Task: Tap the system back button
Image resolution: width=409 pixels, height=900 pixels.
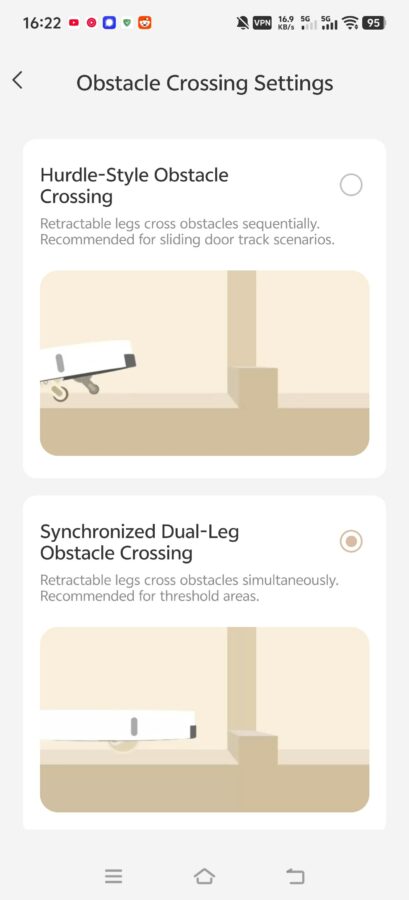Action: (x=295, y=876)
